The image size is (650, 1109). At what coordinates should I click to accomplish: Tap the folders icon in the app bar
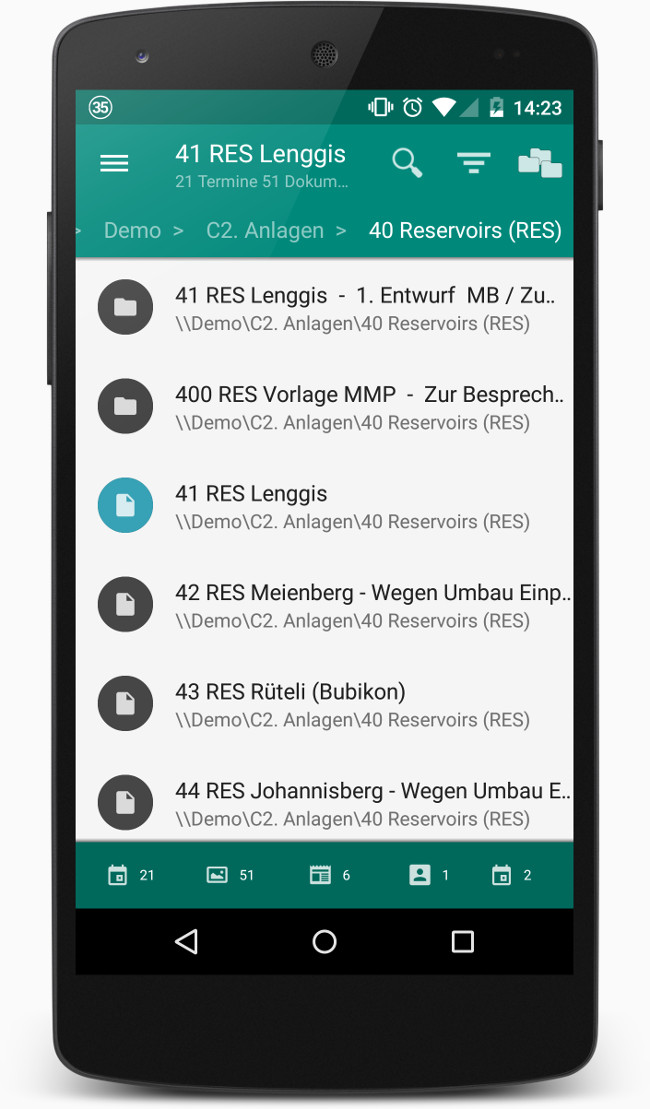click(539, 163)
